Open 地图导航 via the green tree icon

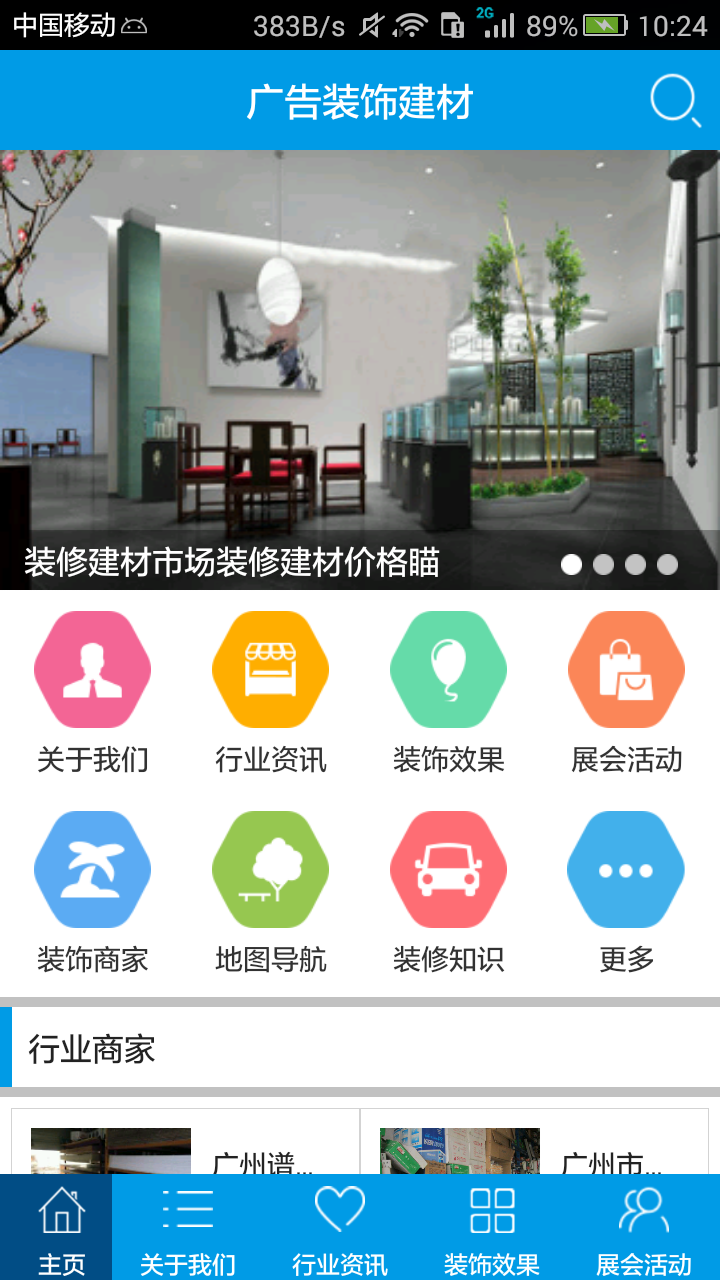click(270, 869)
